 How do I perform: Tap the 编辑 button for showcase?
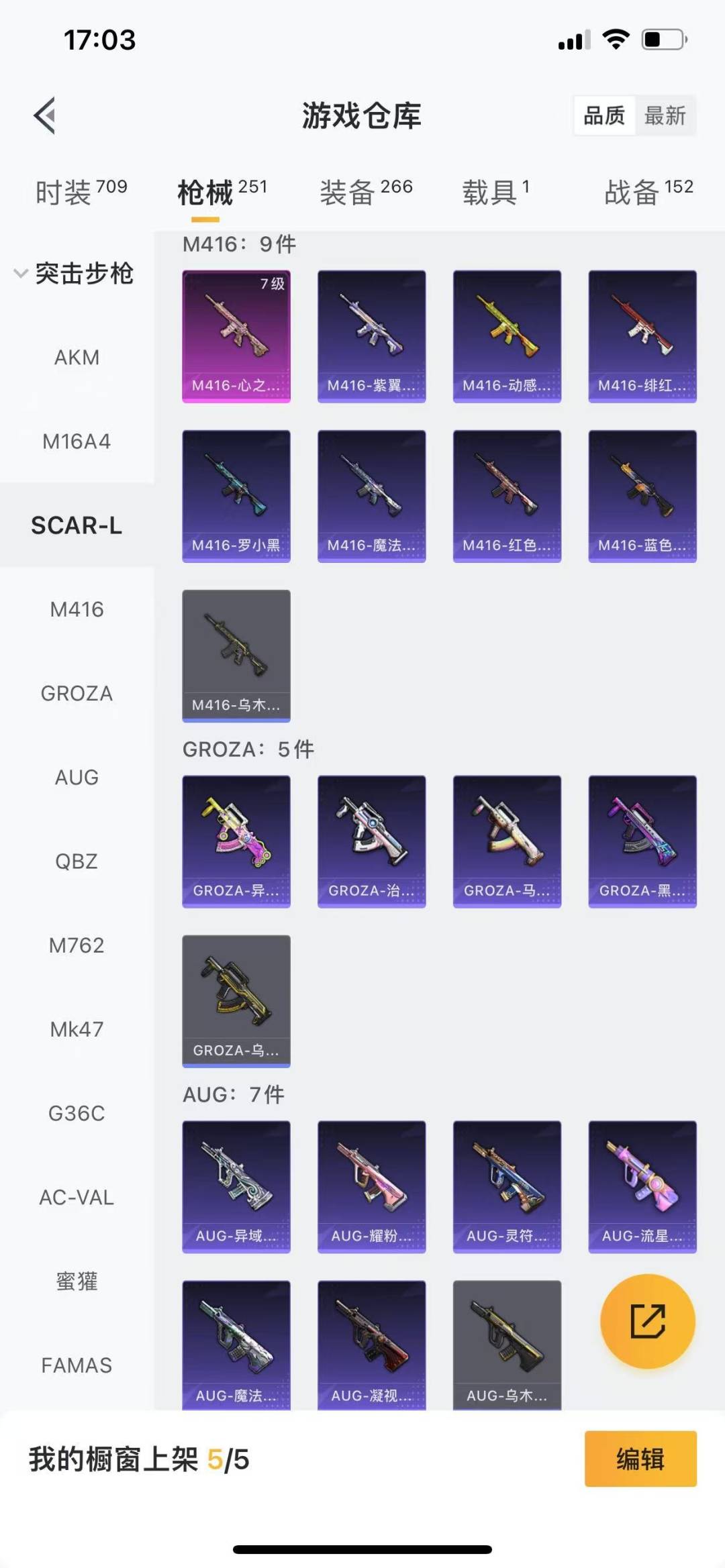640,1459
